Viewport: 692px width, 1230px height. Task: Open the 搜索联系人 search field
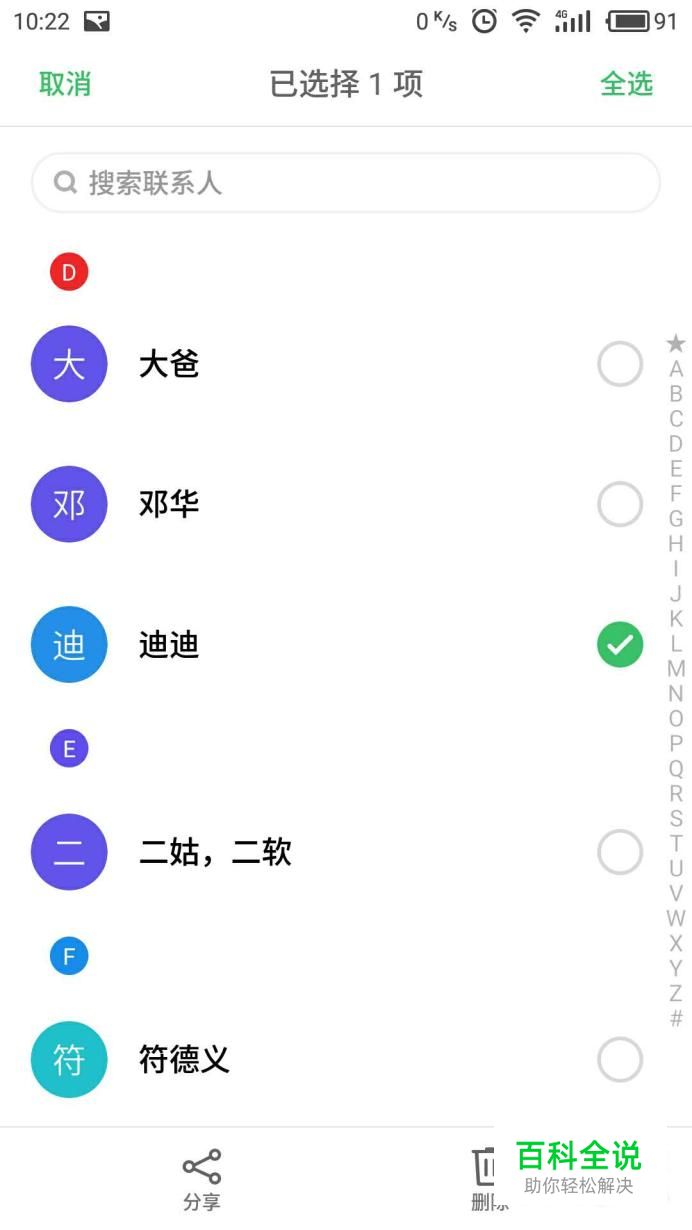pos(346,183)
